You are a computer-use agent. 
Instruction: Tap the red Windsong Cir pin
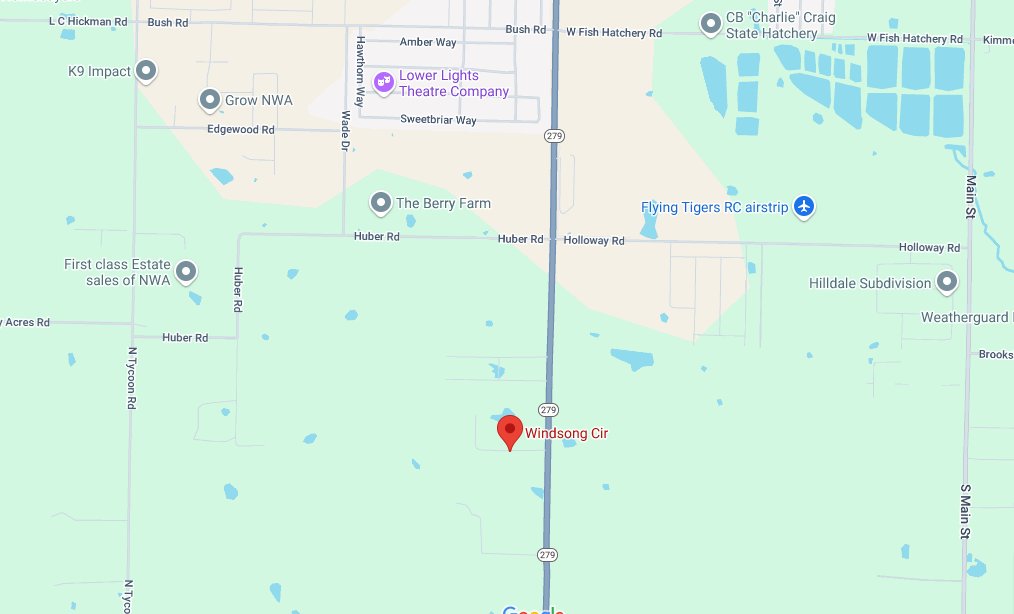click(x=510, y=432)
